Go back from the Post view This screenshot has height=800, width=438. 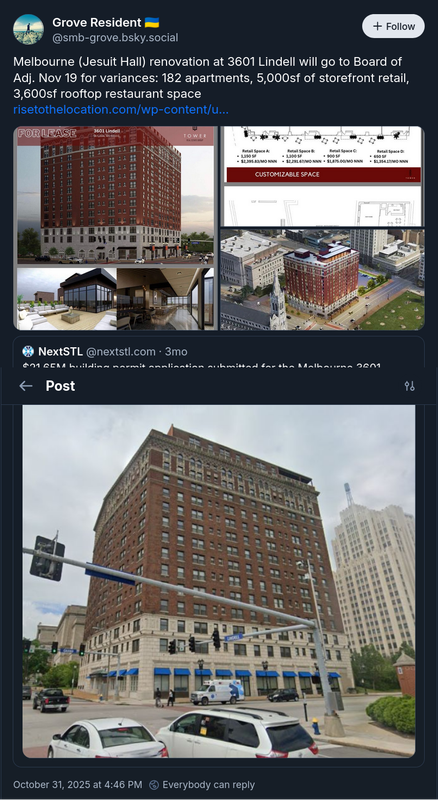pyautogui.click(x=26, y=386)
